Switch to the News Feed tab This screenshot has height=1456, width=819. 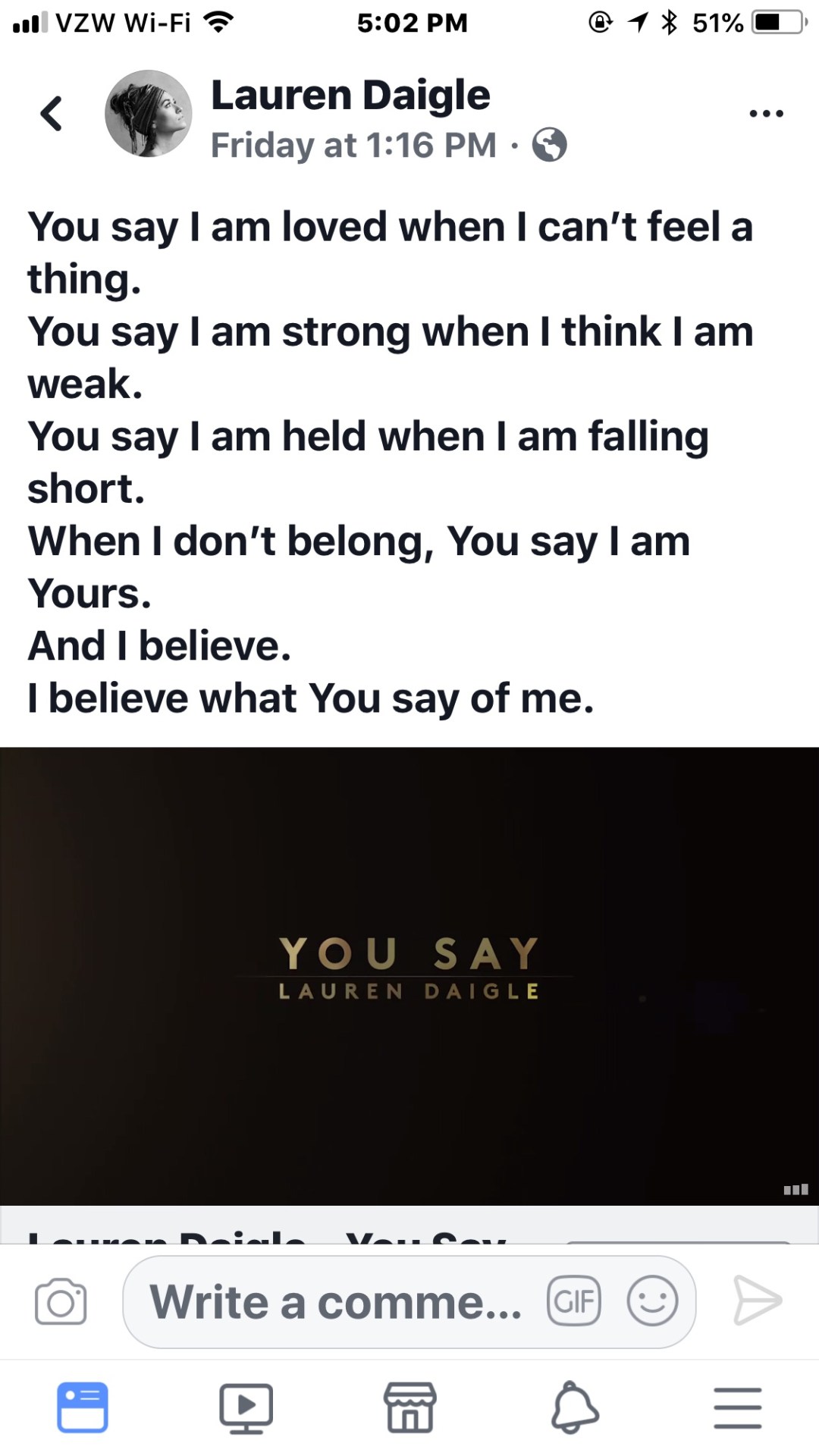83,1407
